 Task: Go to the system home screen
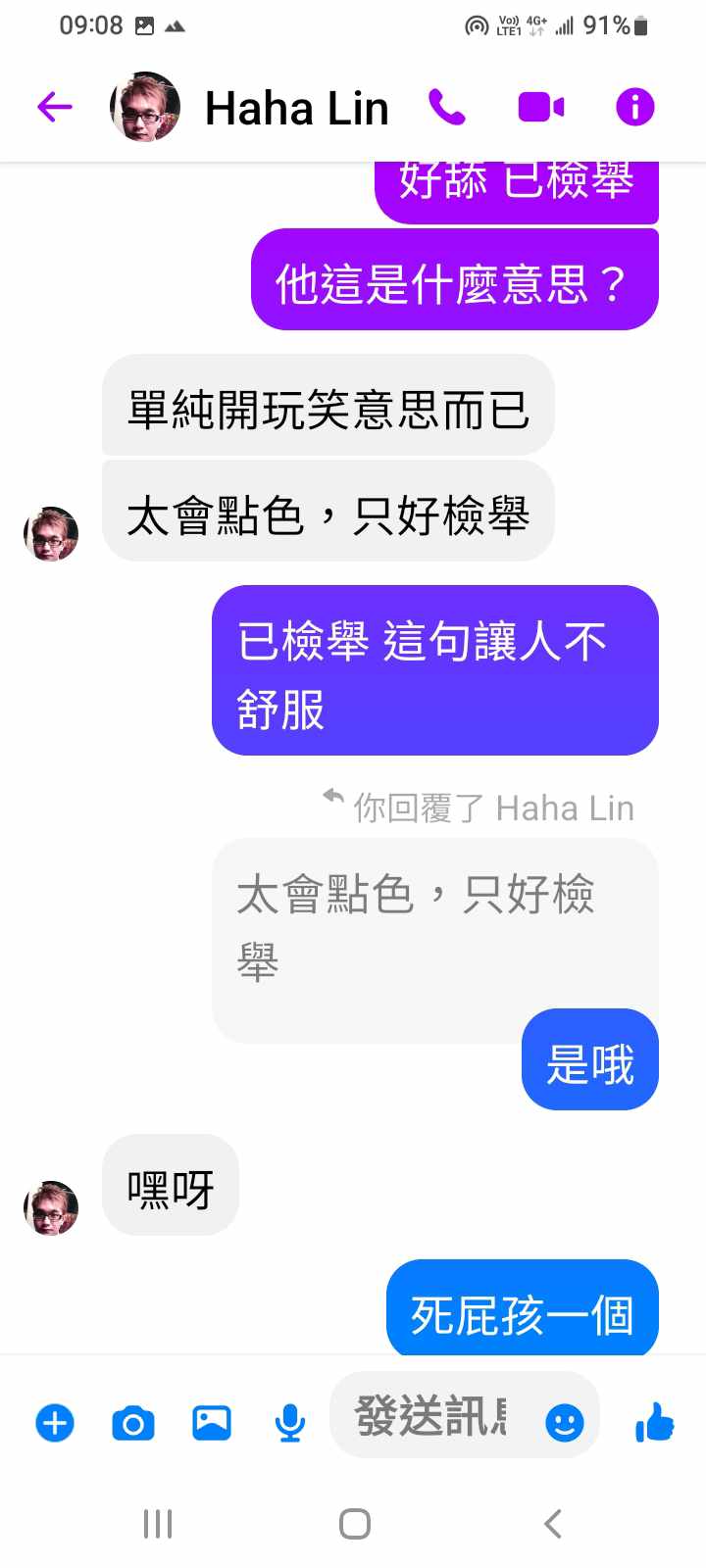(354, 1524)
